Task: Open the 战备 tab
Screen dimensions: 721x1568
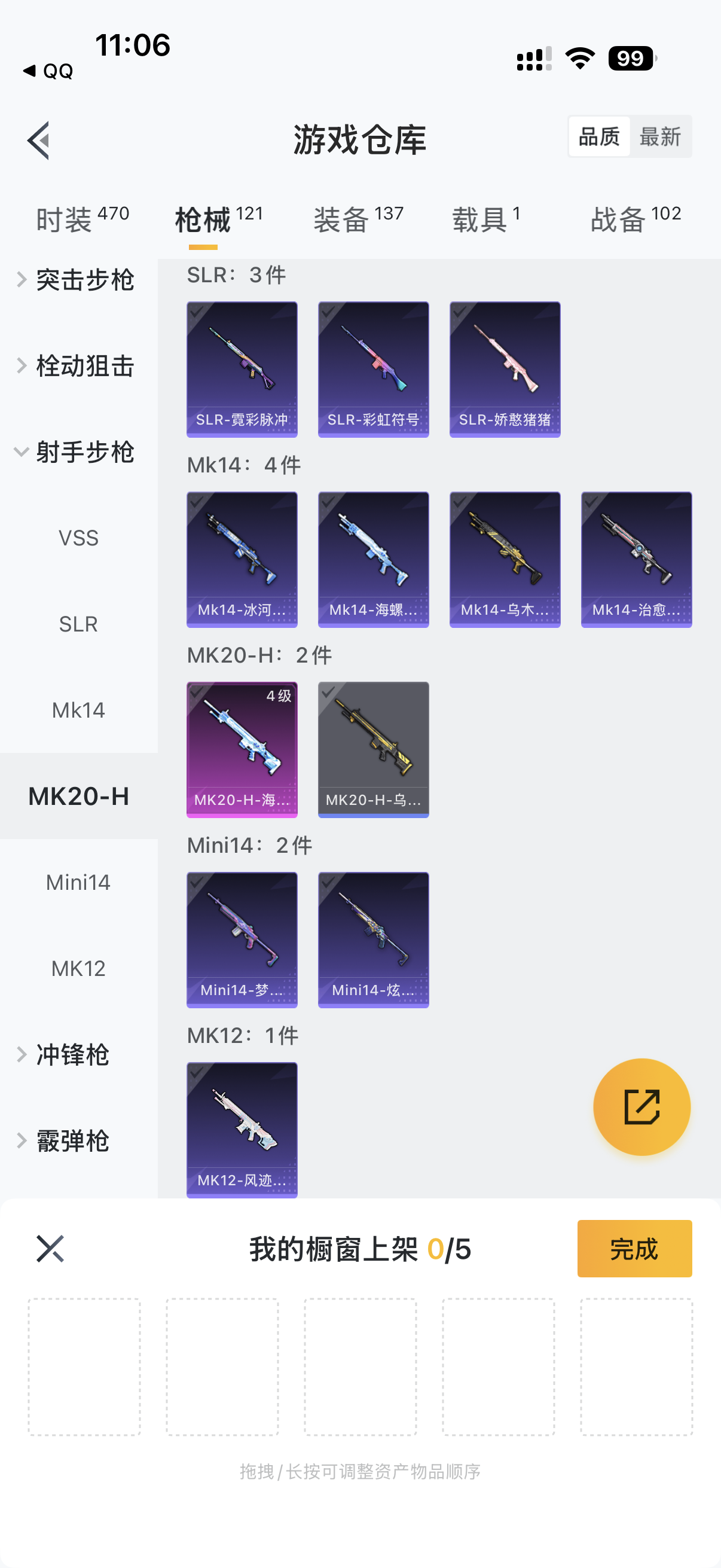Action: (636, 219)
